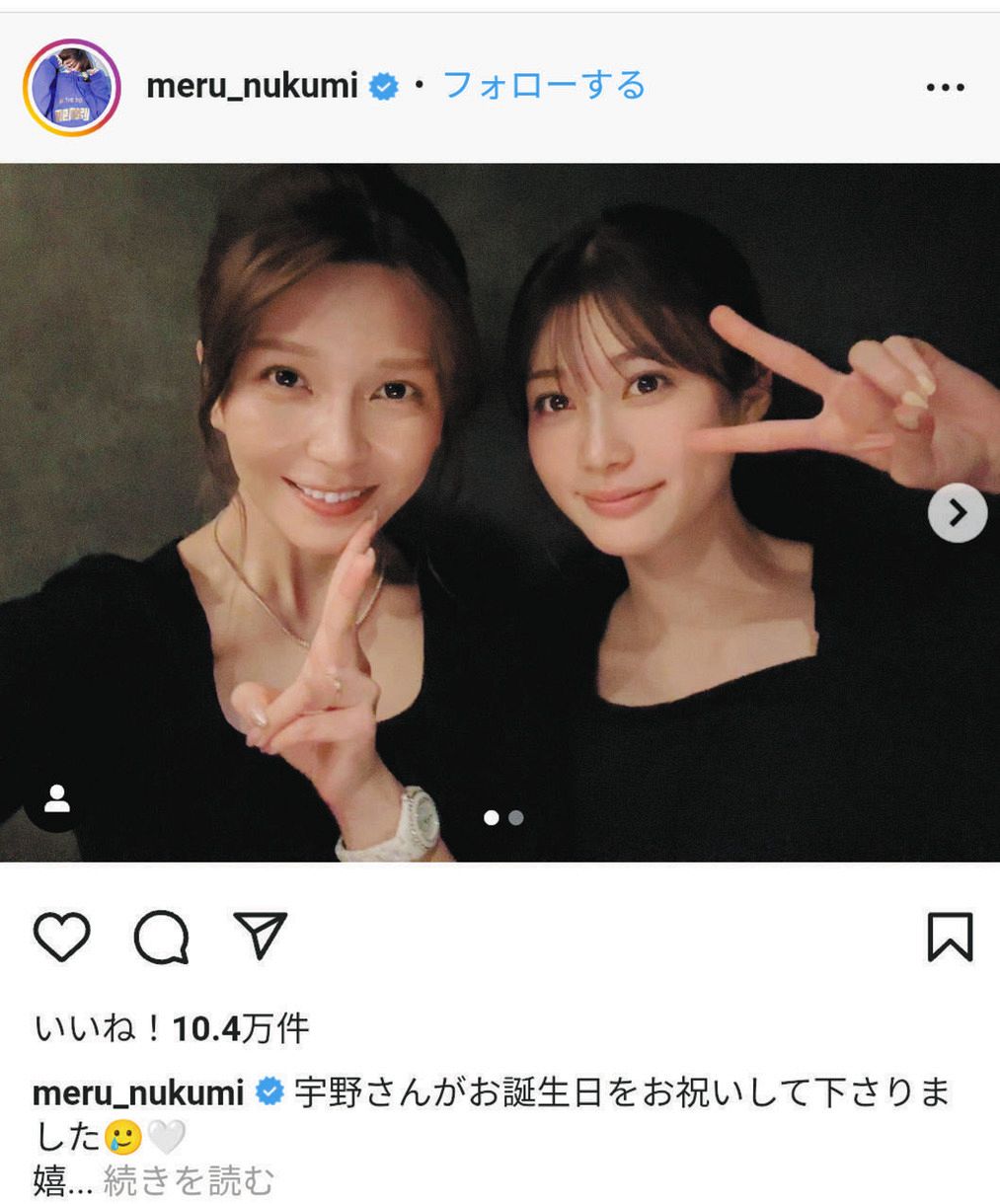The height and width of the screenshot is (1204, 1000).
Task: Bookmark this post
Action: pos(950,937)
